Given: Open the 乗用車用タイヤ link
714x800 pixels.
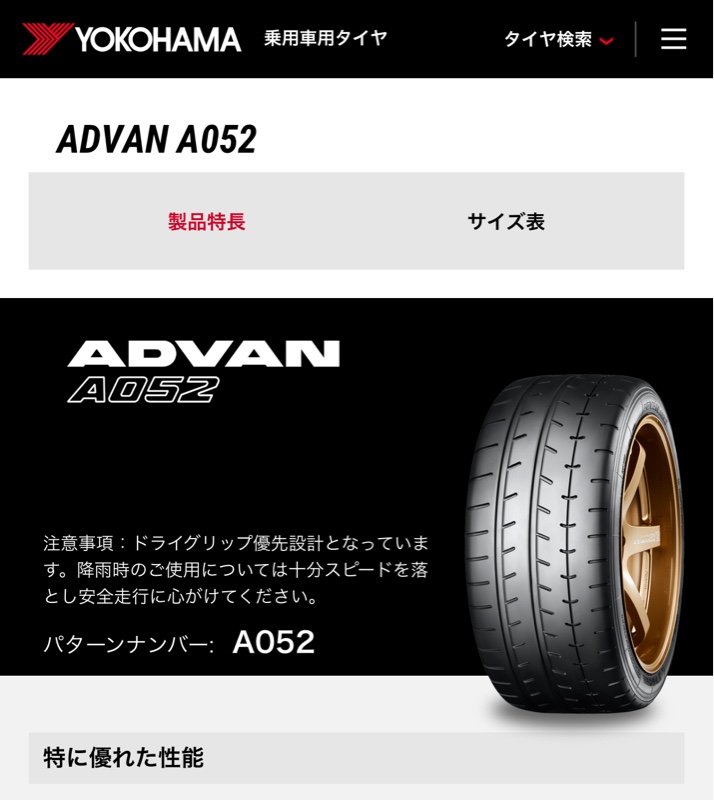Looking at the screenshot, I should pos(325,38).
